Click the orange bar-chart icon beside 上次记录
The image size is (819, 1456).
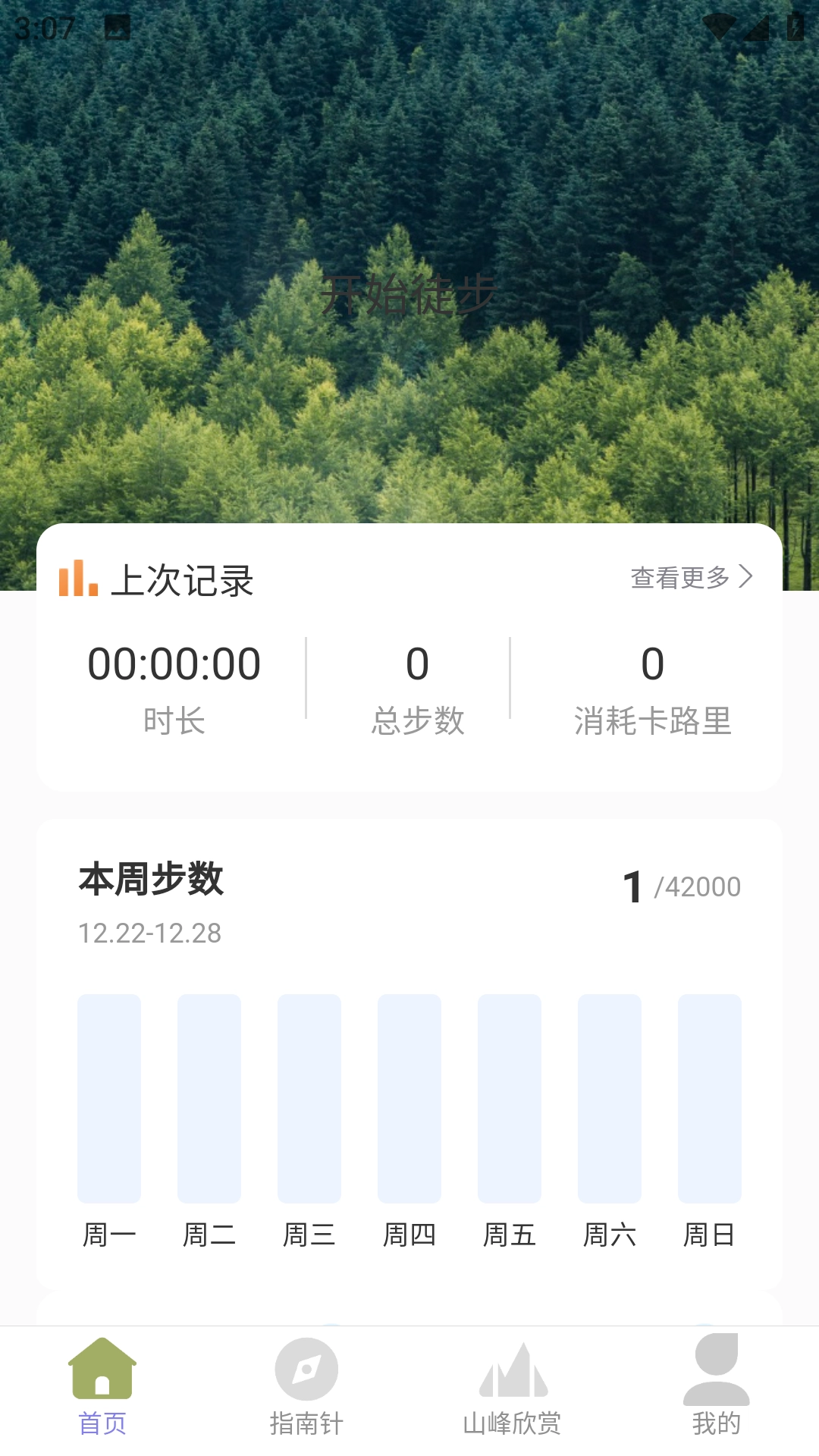(78, 579)
